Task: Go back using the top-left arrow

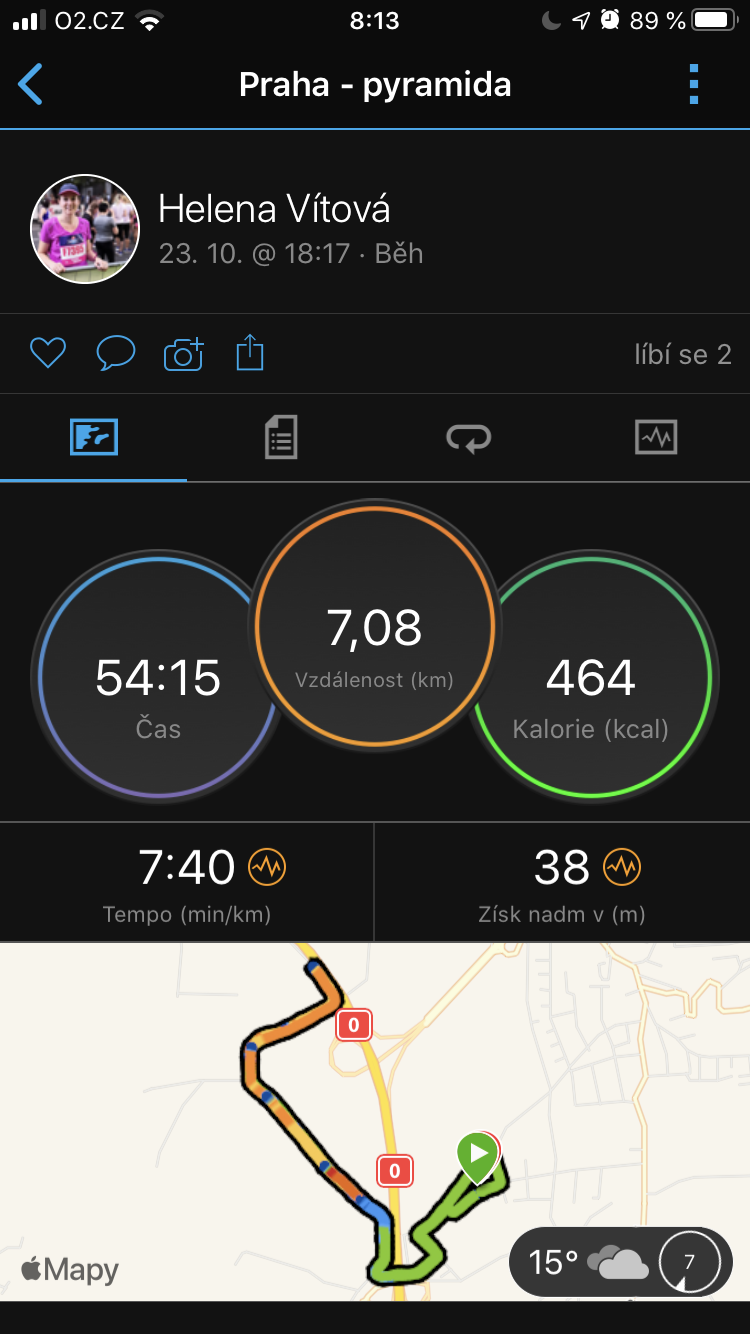Action: 31,85
